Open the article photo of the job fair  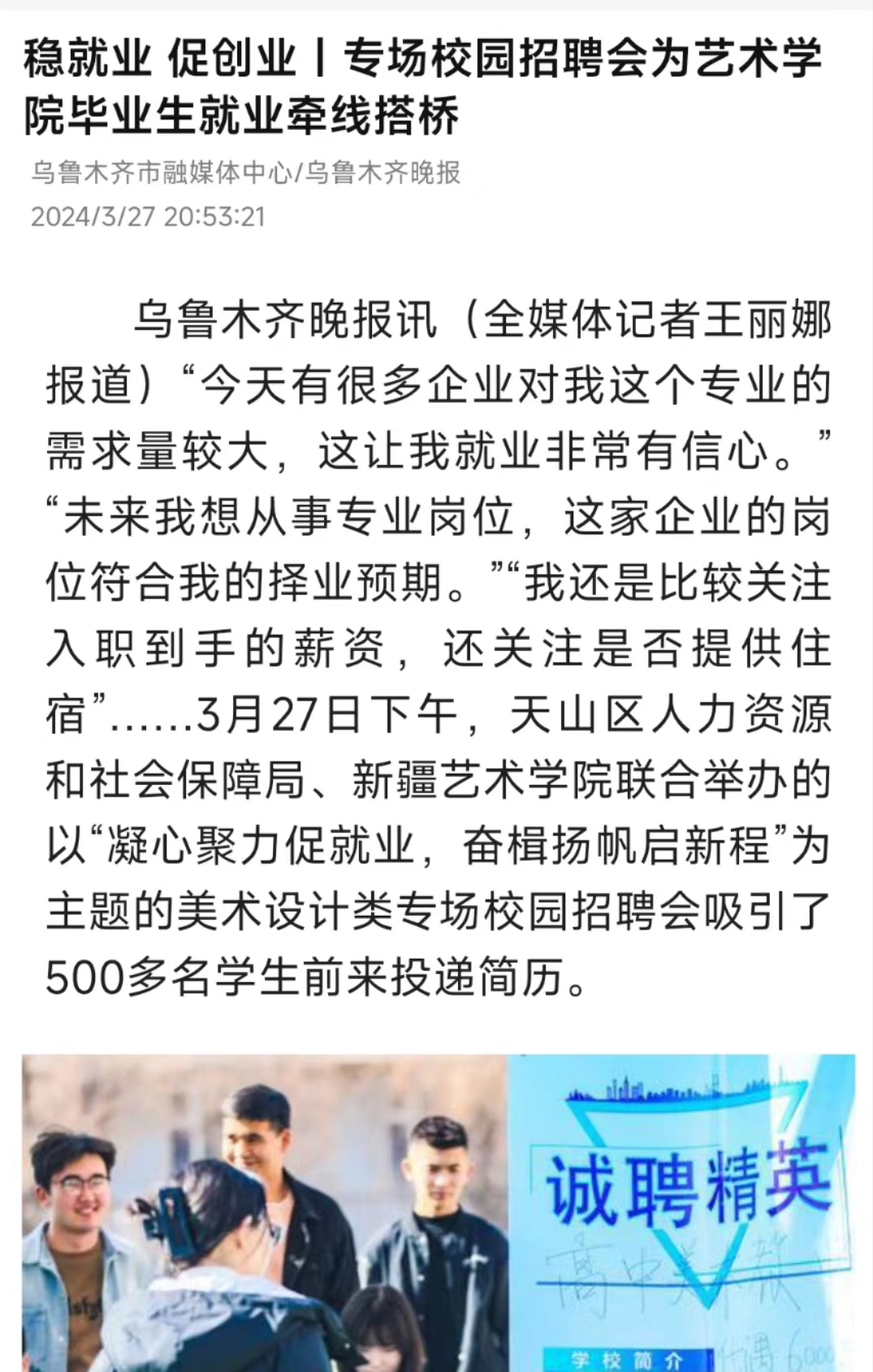(x=438, y=1212)
